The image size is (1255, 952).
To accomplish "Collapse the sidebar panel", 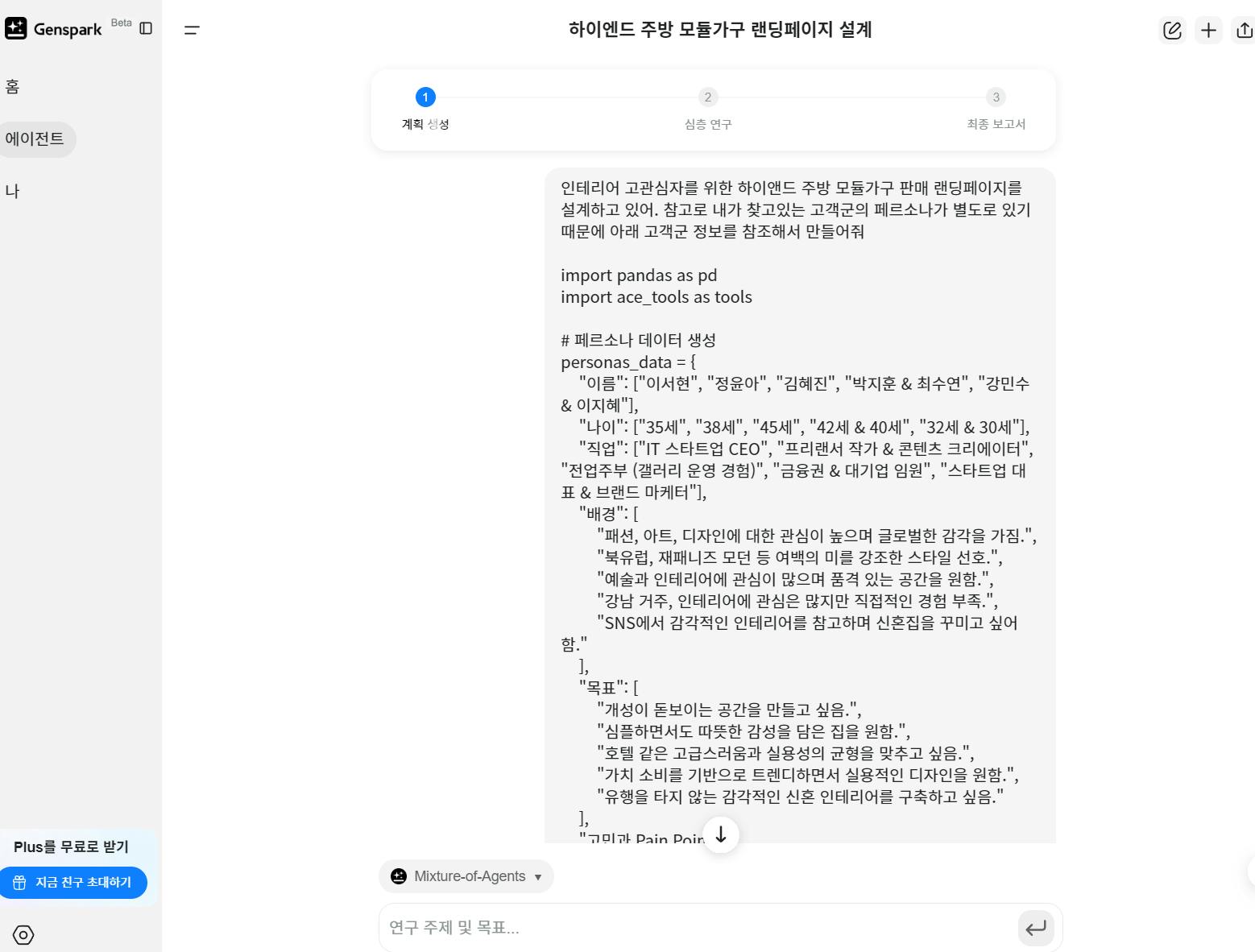I will coord(146,29).
